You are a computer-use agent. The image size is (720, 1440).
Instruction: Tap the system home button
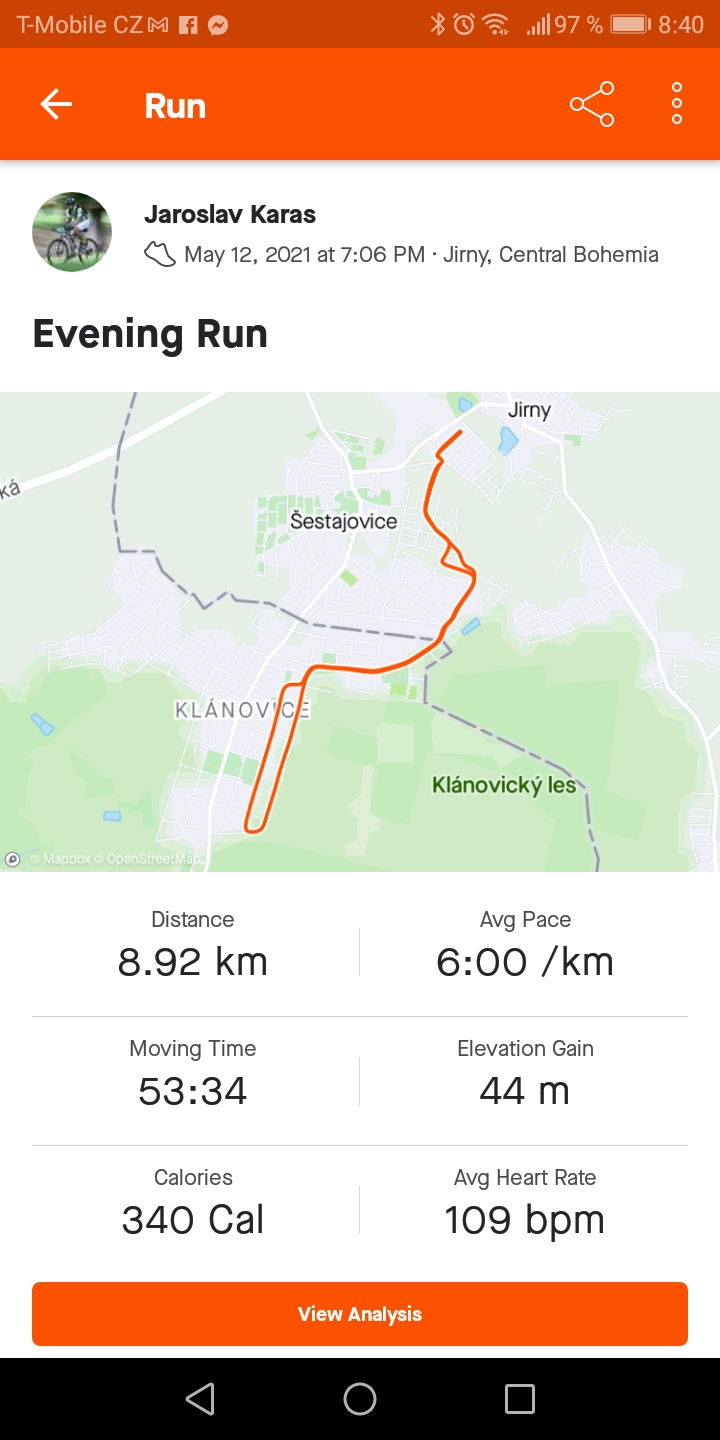point(360,1399)
